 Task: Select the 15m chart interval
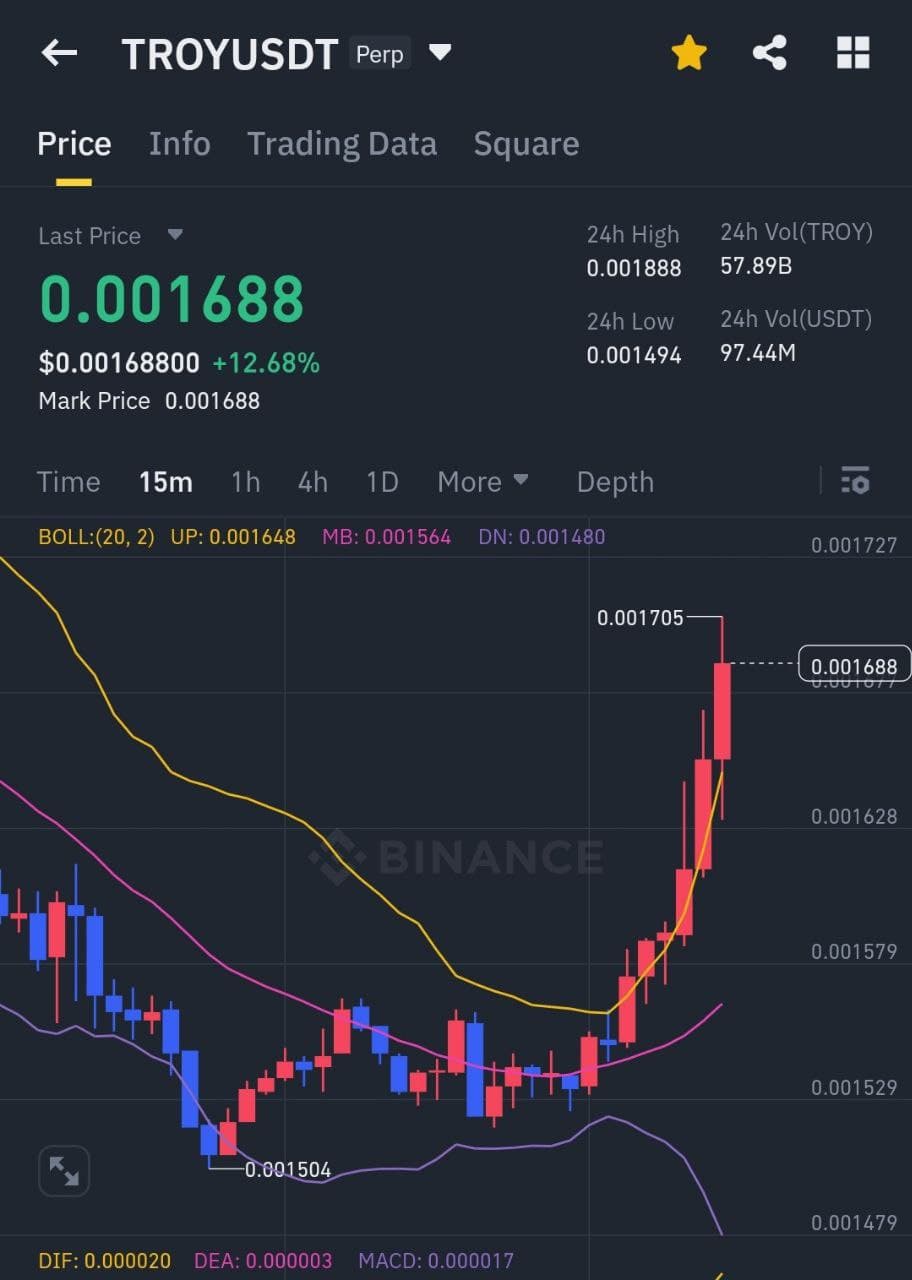click(165, 482)
